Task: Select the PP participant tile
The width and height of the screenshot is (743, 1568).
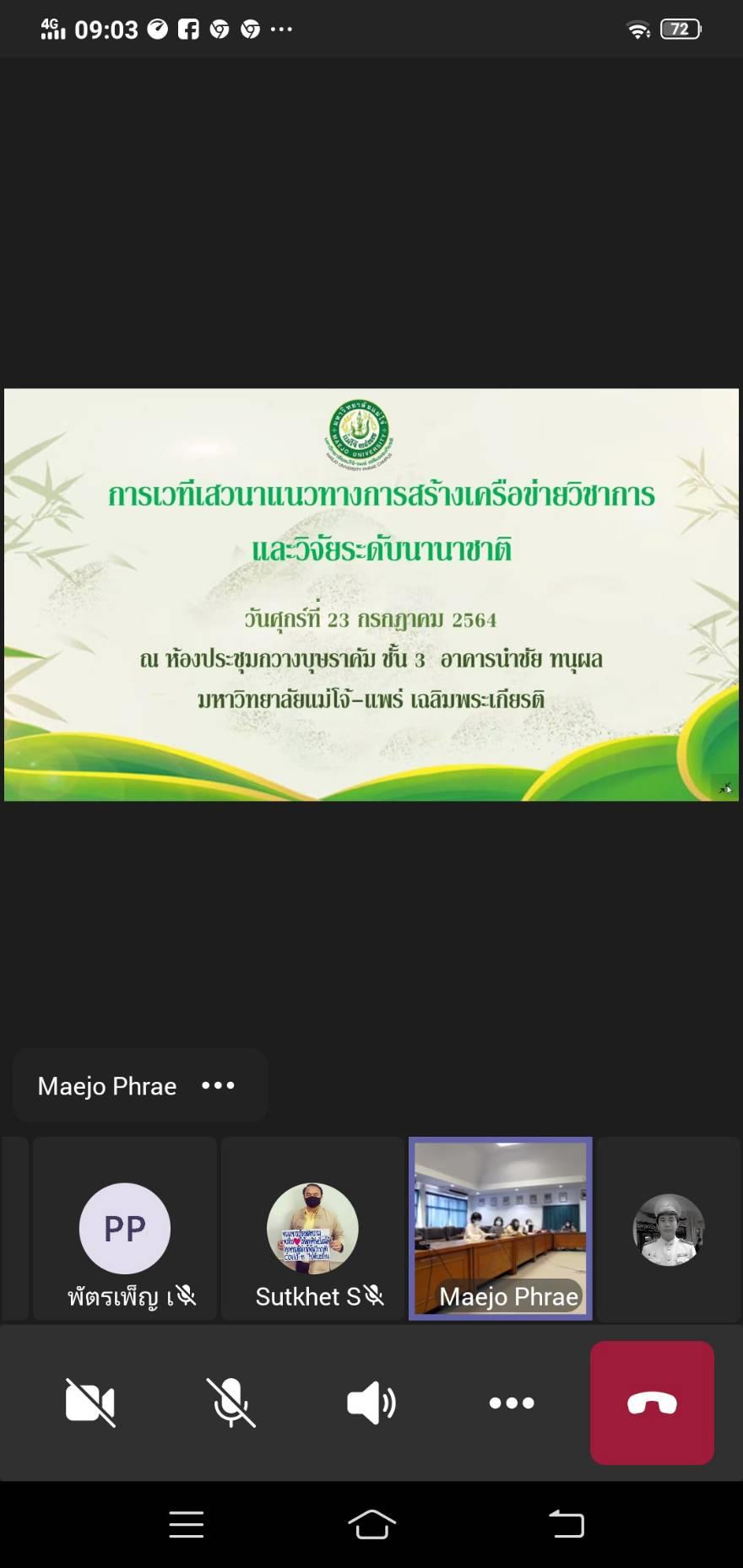Action: [x=125, y=1229]
